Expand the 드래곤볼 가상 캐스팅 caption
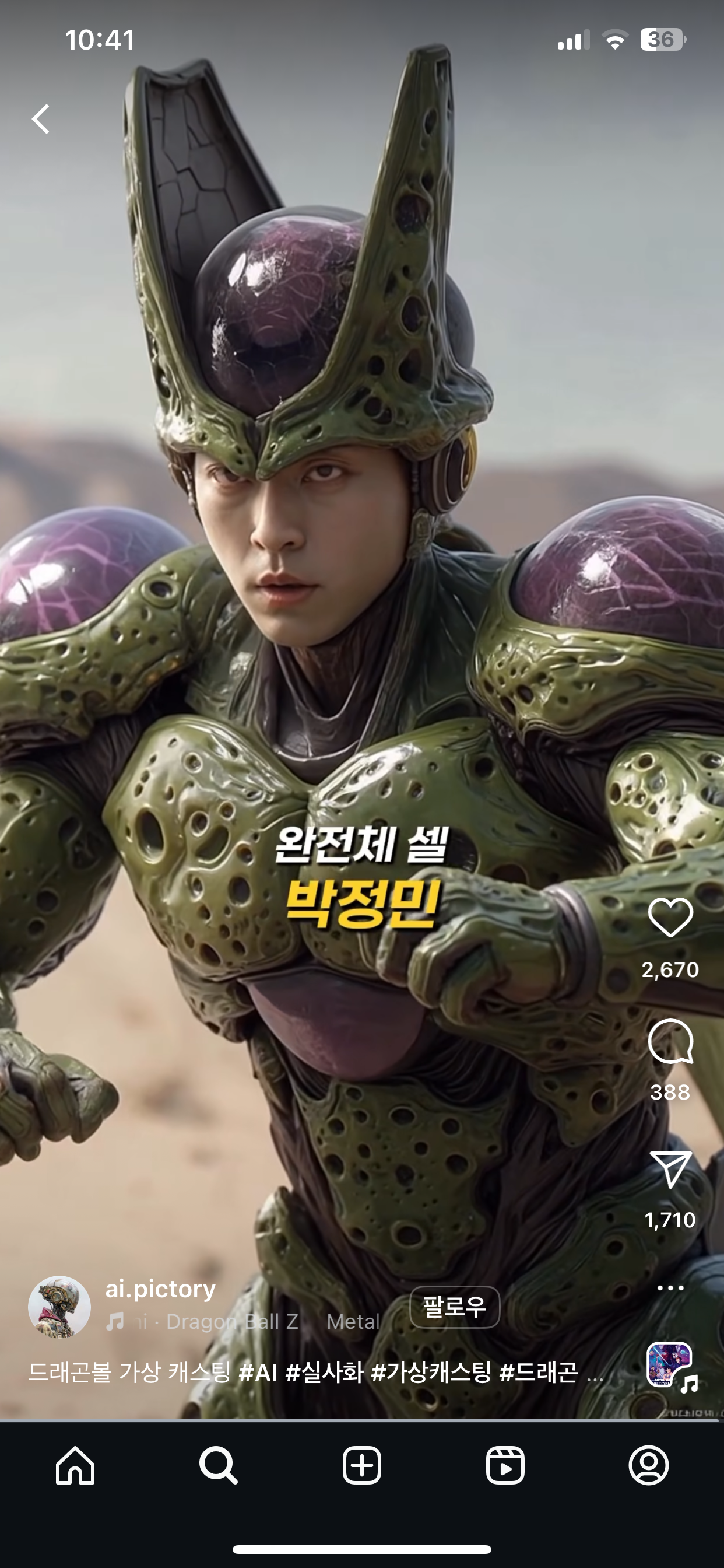Screen dimensions: 724x1568 tap(317, 1372)
